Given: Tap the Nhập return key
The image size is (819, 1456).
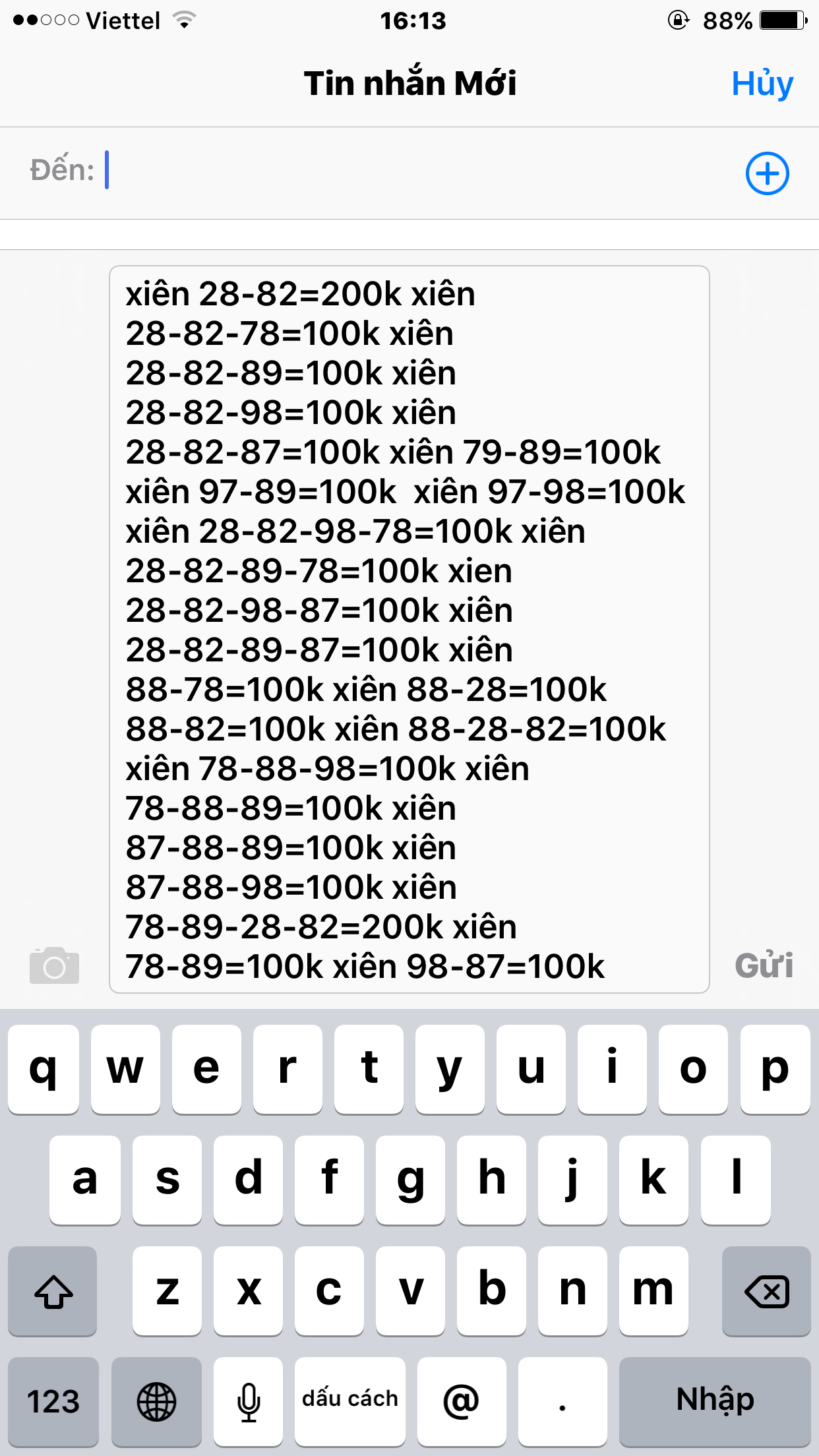Looking at the screenshot, I should (x=715, y=1400).
